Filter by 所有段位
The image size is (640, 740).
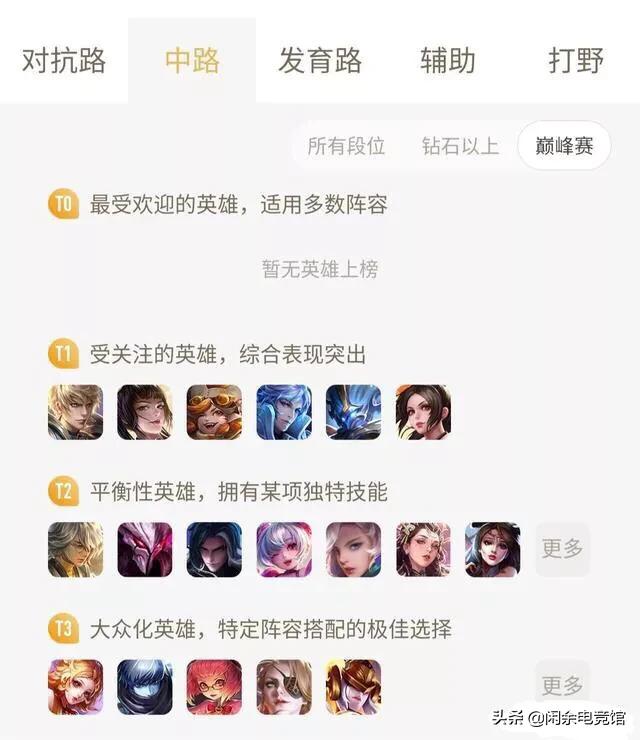[x=346, y=146]
